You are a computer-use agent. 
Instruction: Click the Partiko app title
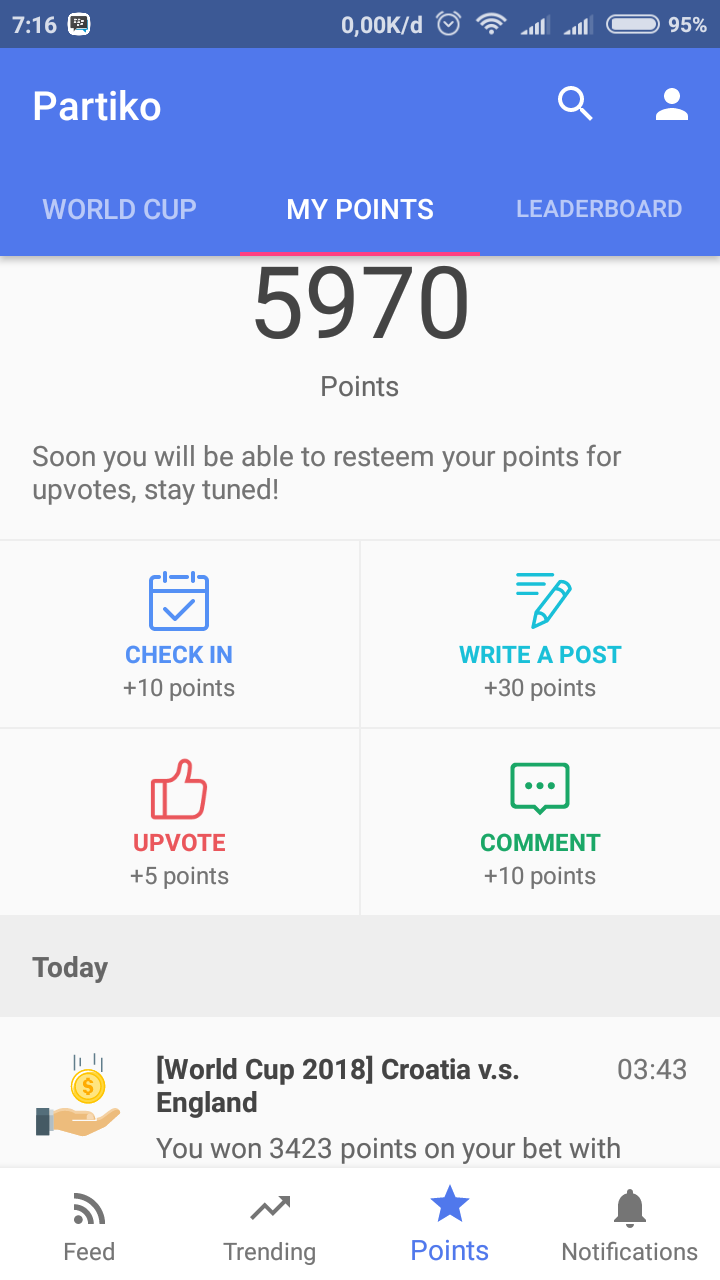96,104
